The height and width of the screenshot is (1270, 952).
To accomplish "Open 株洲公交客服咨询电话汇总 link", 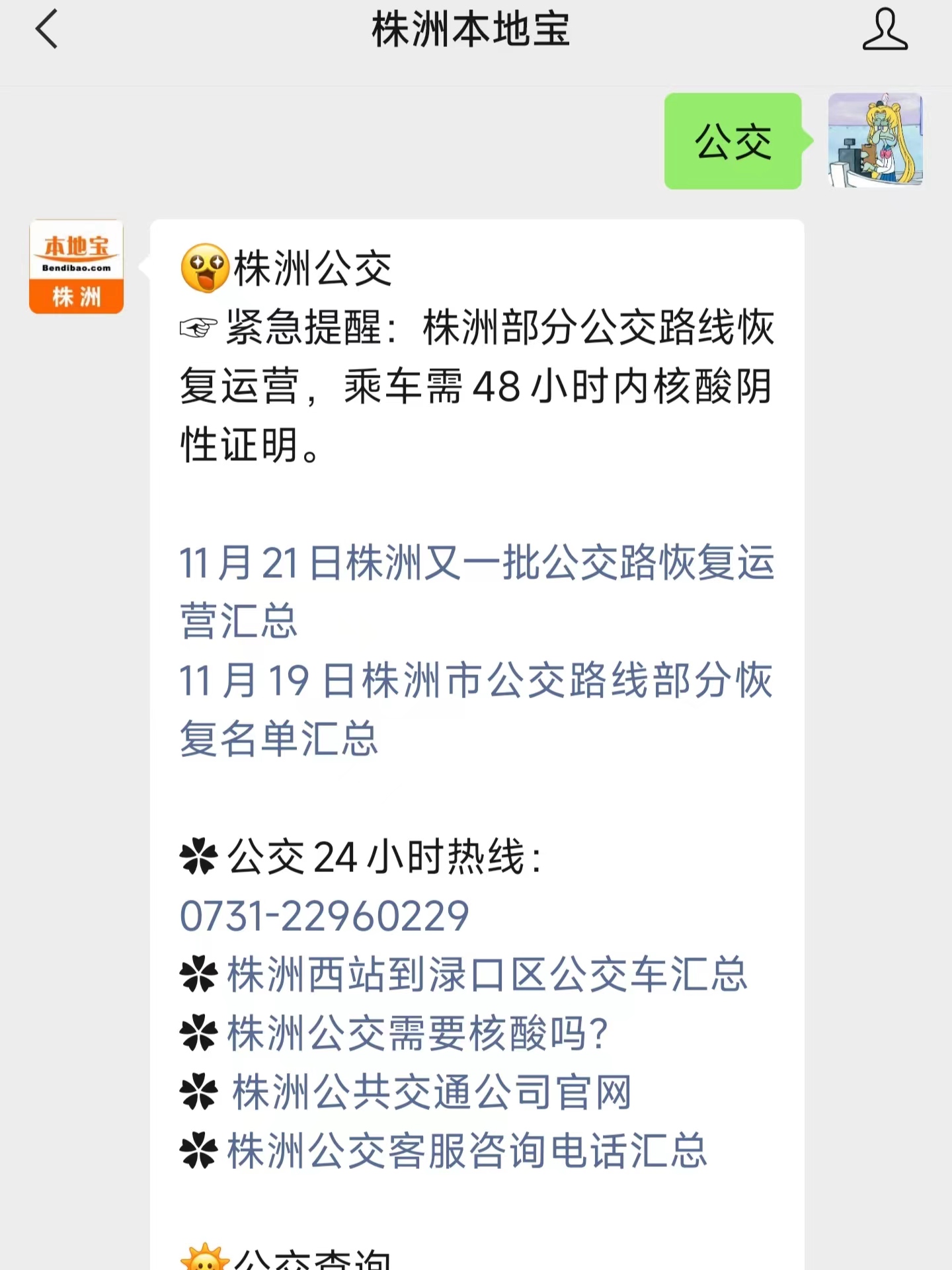I will 467,1151.
